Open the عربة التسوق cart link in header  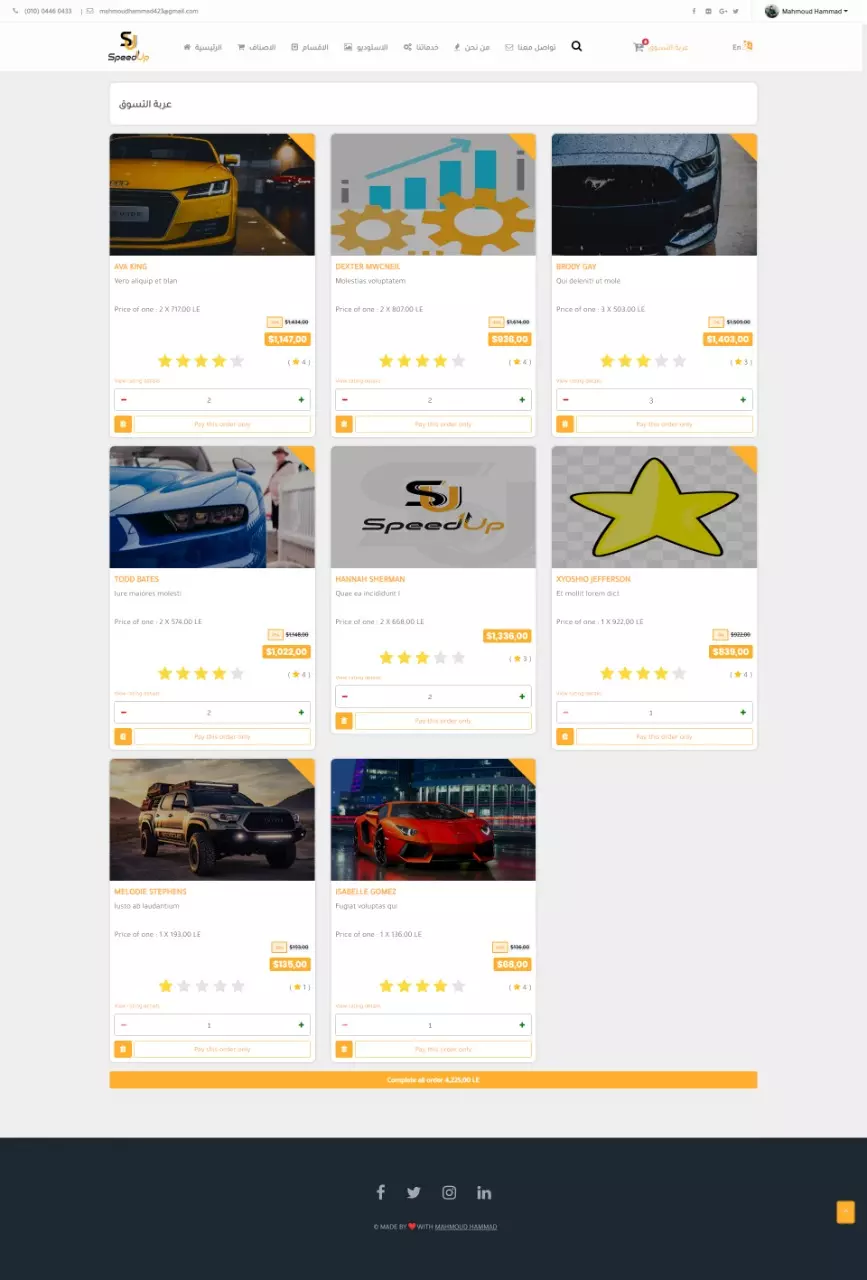(662, 47)
